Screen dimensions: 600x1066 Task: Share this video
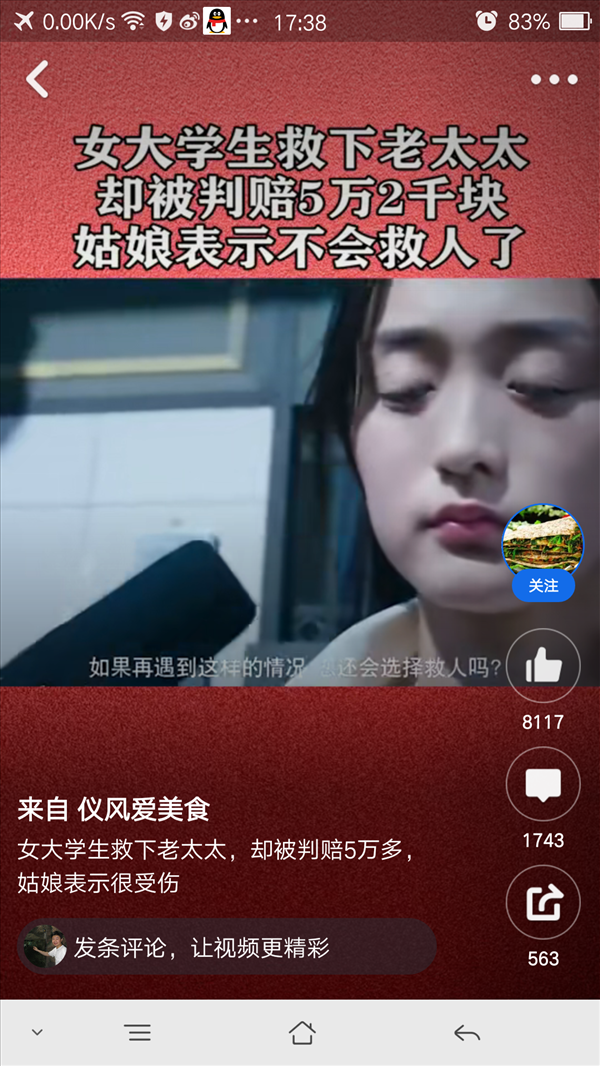(543, 903)
